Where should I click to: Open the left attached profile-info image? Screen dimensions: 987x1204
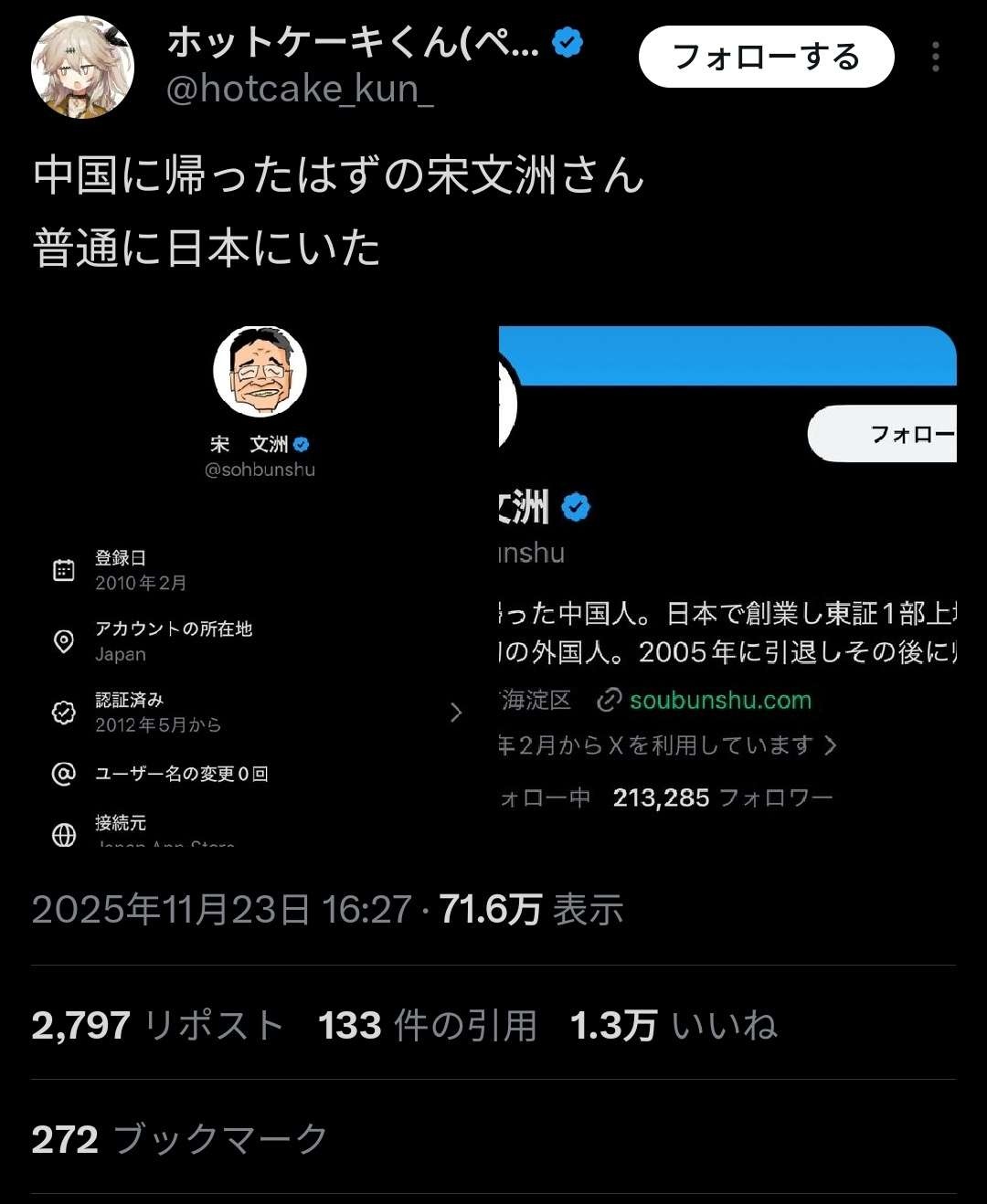pyautogui.click(x=260, y=585)
